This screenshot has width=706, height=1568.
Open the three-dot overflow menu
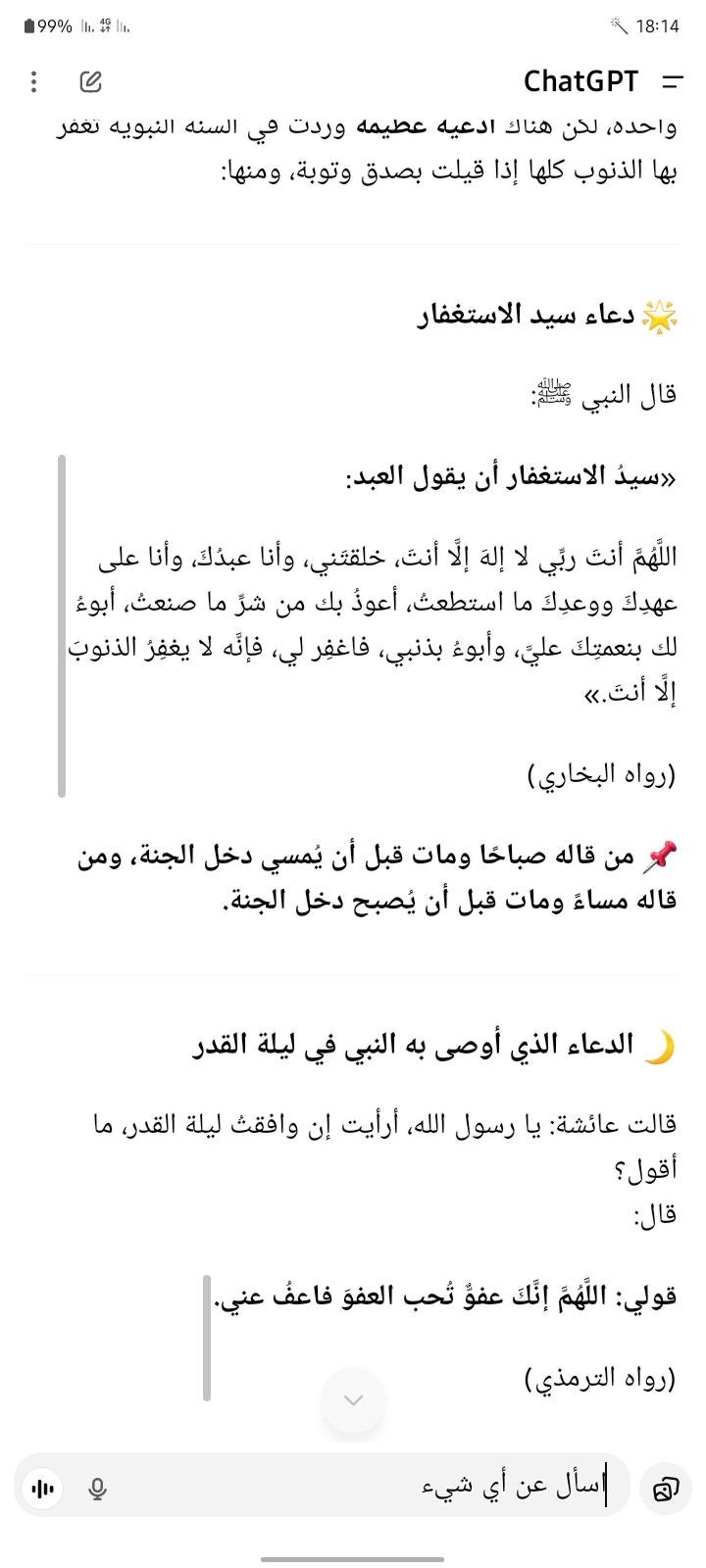(34, 81)
